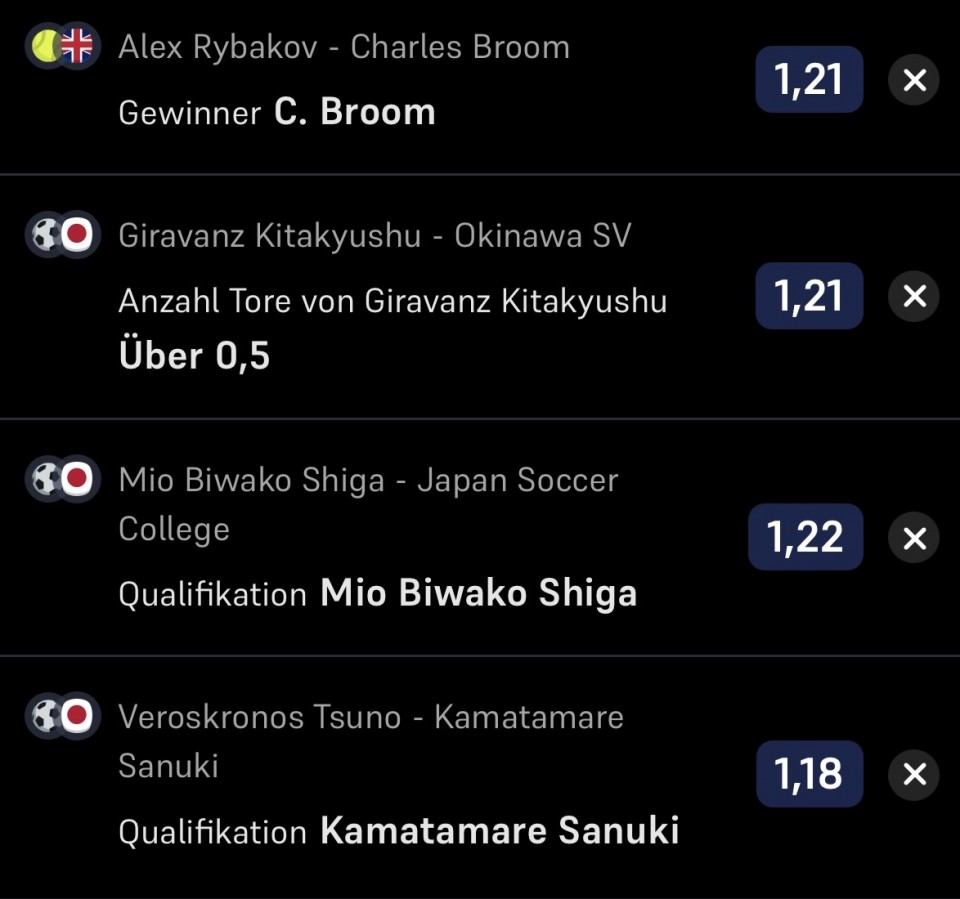Remove the Giravanz Kitakyushu Über 0,5 bet

click(913, 296)
